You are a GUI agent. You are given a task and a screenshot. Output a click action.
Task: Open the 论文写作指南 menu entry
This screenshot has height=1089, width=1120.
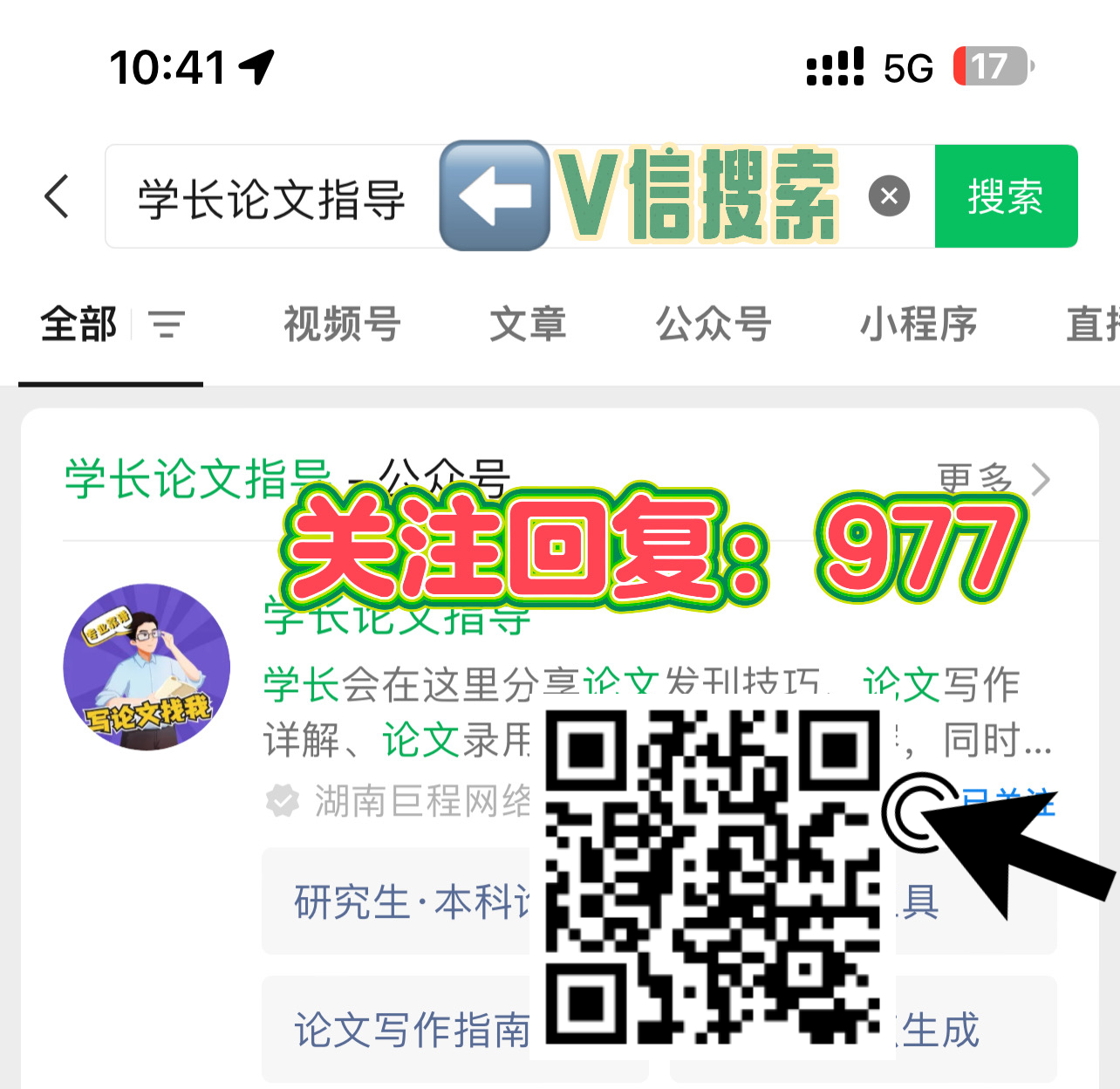(x=410, y=1030)
